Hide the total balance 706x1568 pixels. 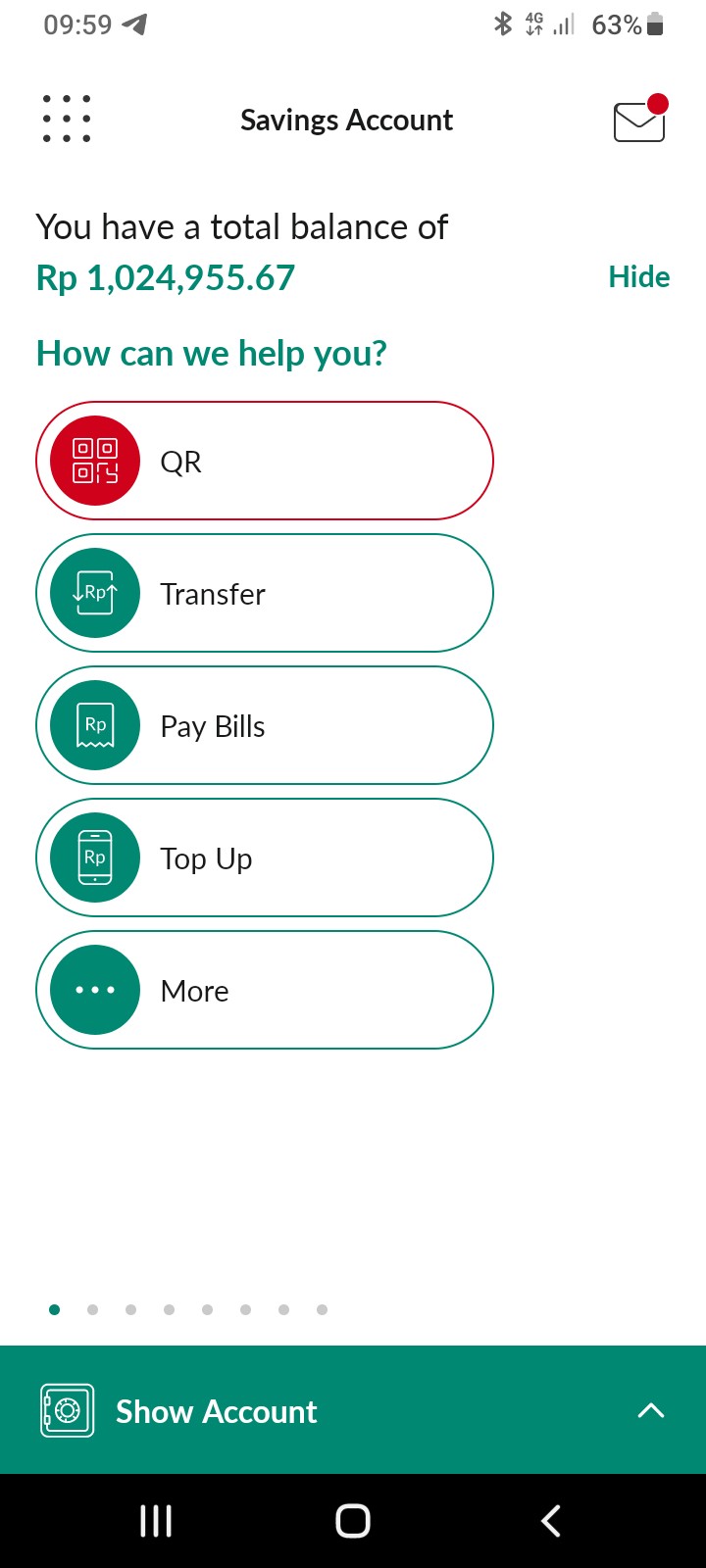639,277
